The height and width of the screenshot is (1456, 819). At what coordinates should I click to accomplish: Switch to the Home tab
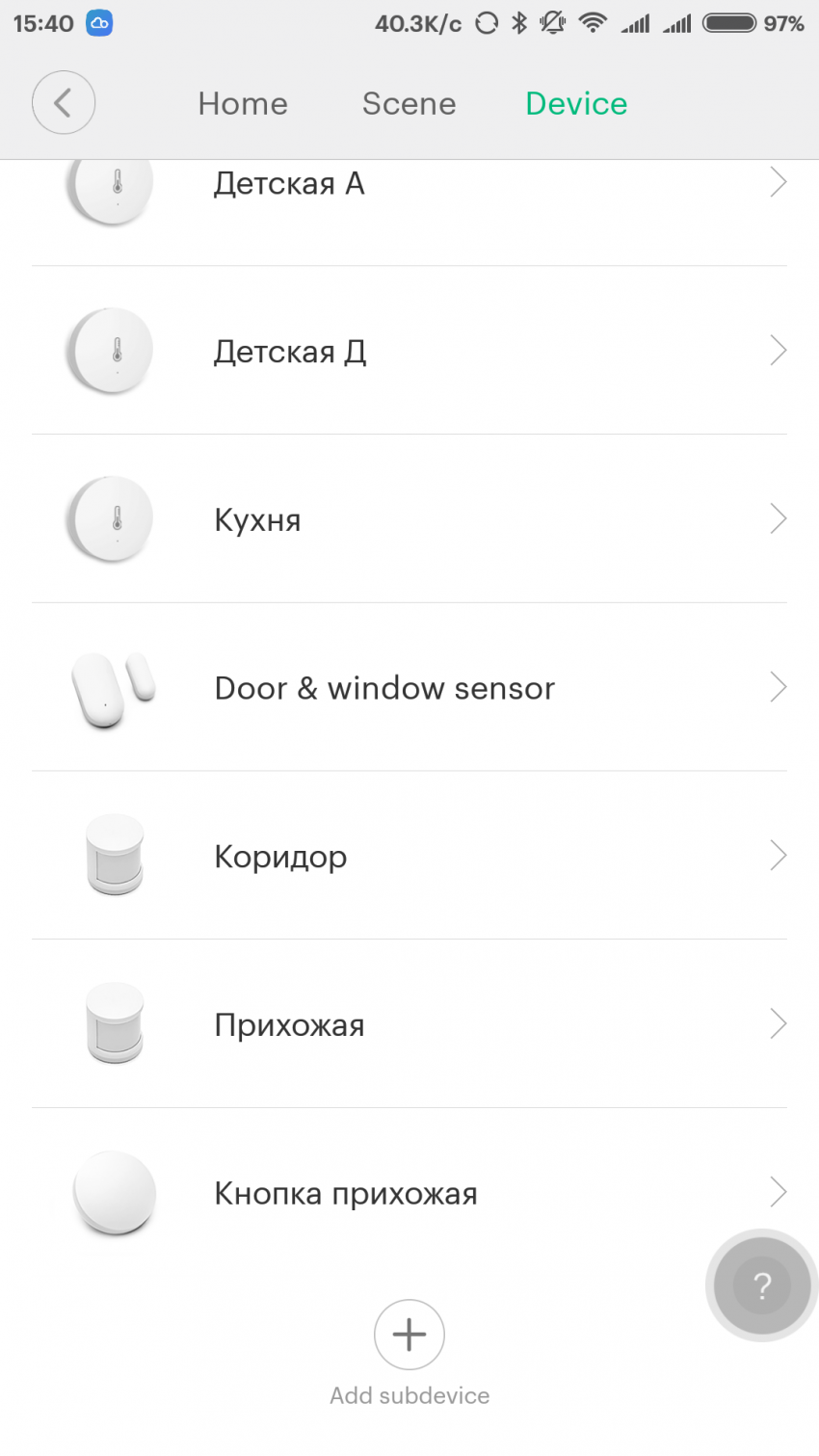[243, 104]
